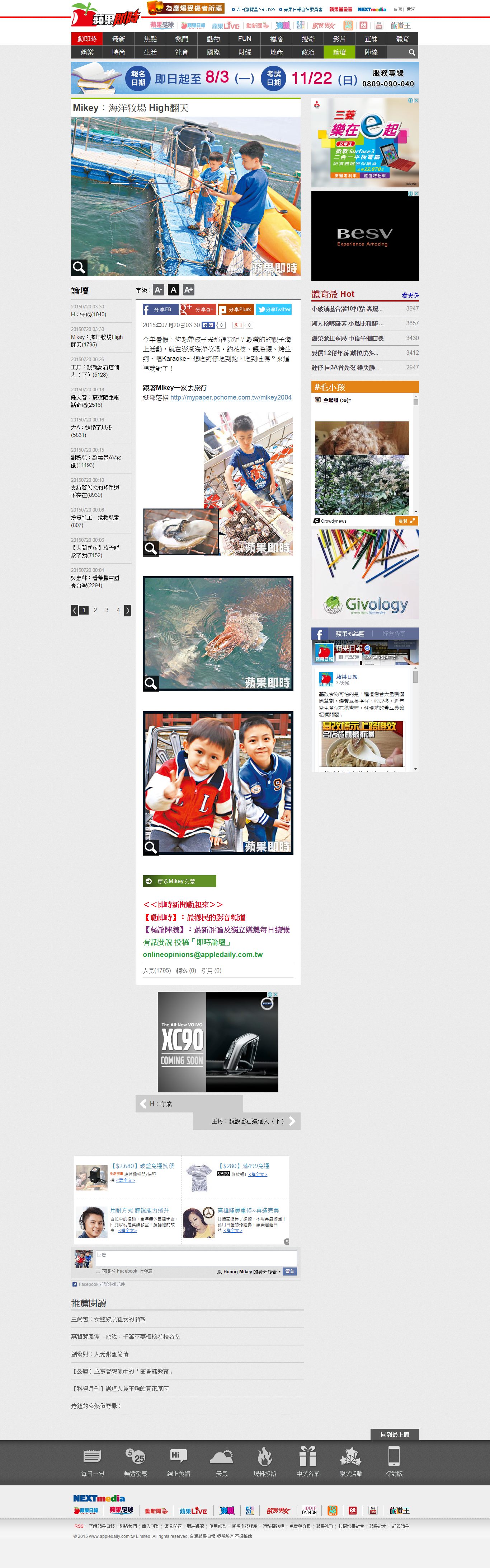The image size is (490, 1568).
Task: Switch to the 最新 tab
Action: (x=118, y=39)
